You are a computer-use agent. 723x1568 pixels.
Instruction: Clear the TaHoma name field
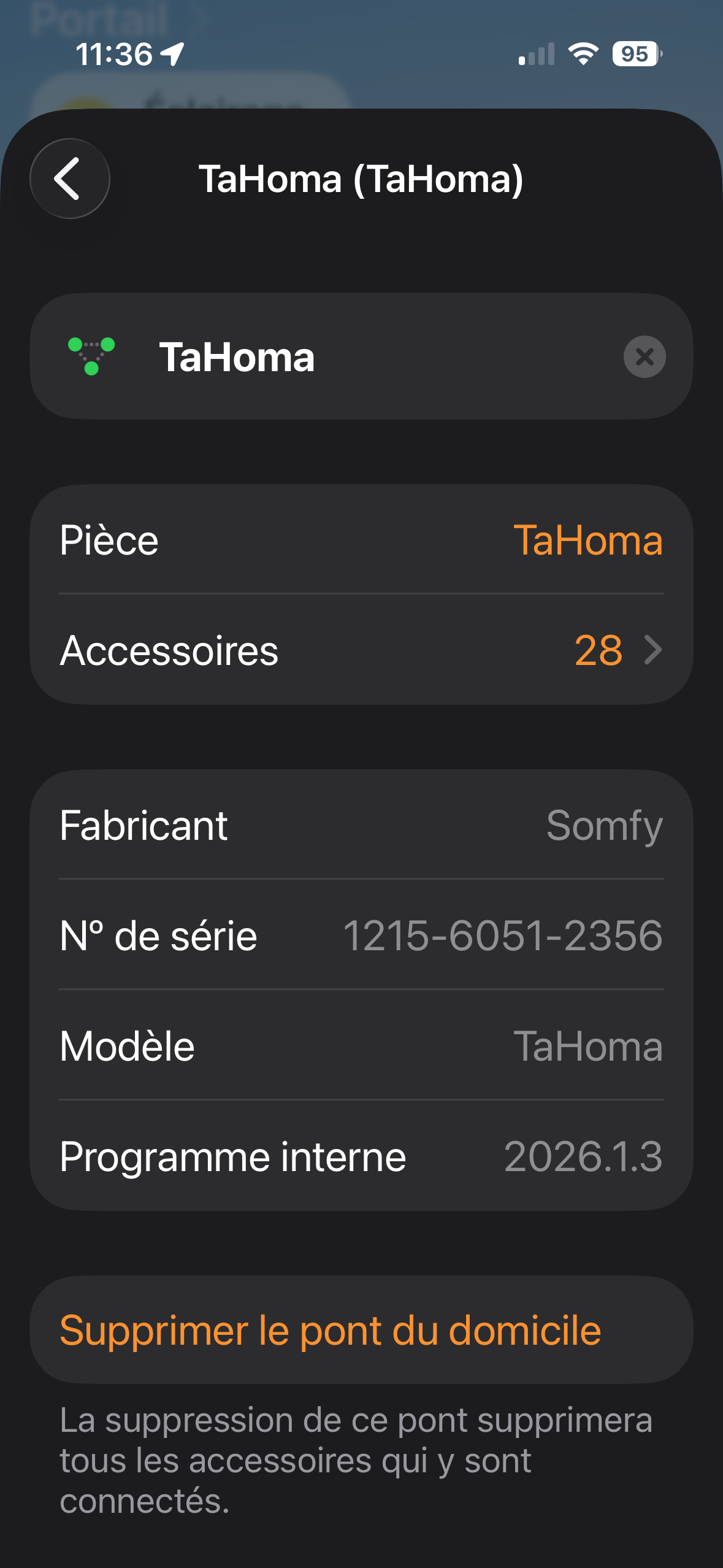[x=644, y=356]
